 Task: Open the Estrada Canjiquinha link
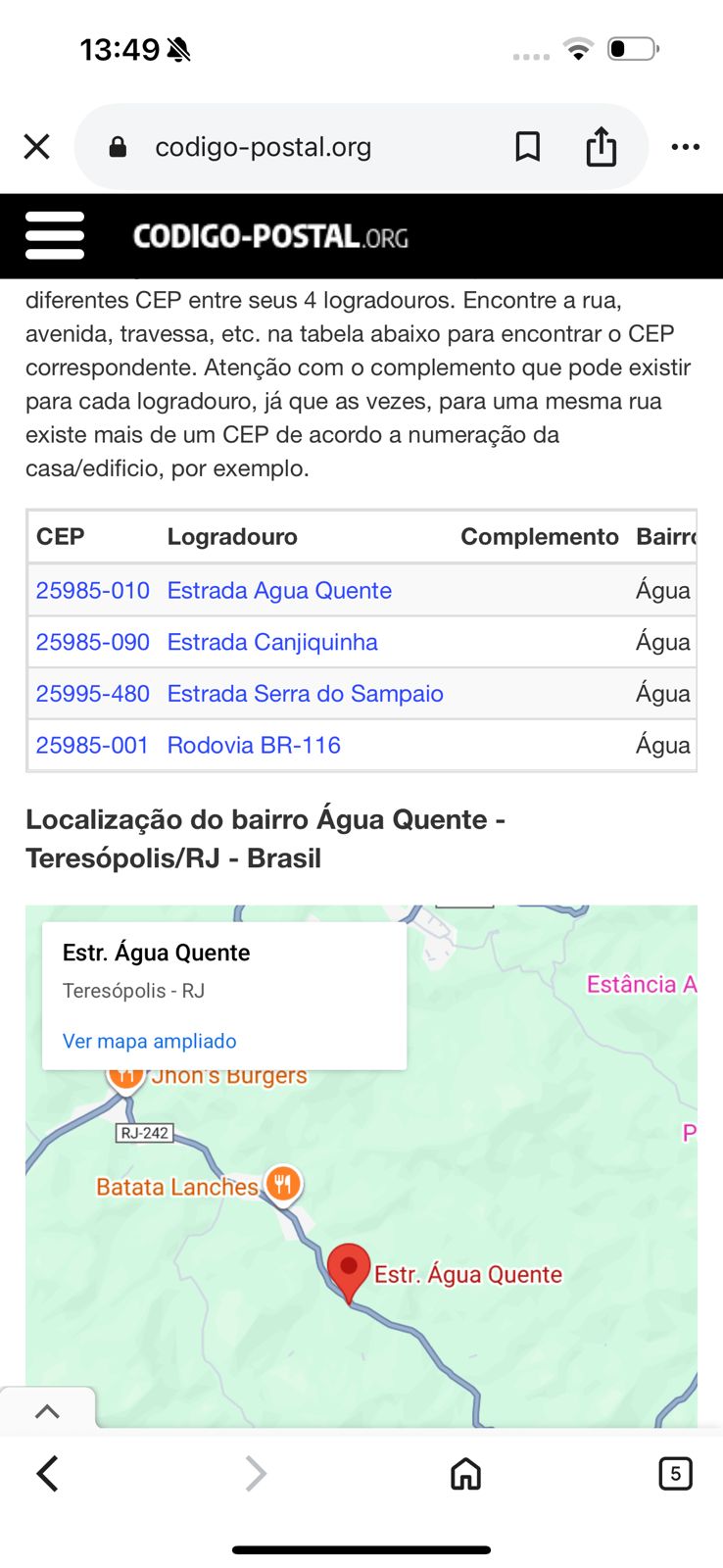[x=272, y=642]
